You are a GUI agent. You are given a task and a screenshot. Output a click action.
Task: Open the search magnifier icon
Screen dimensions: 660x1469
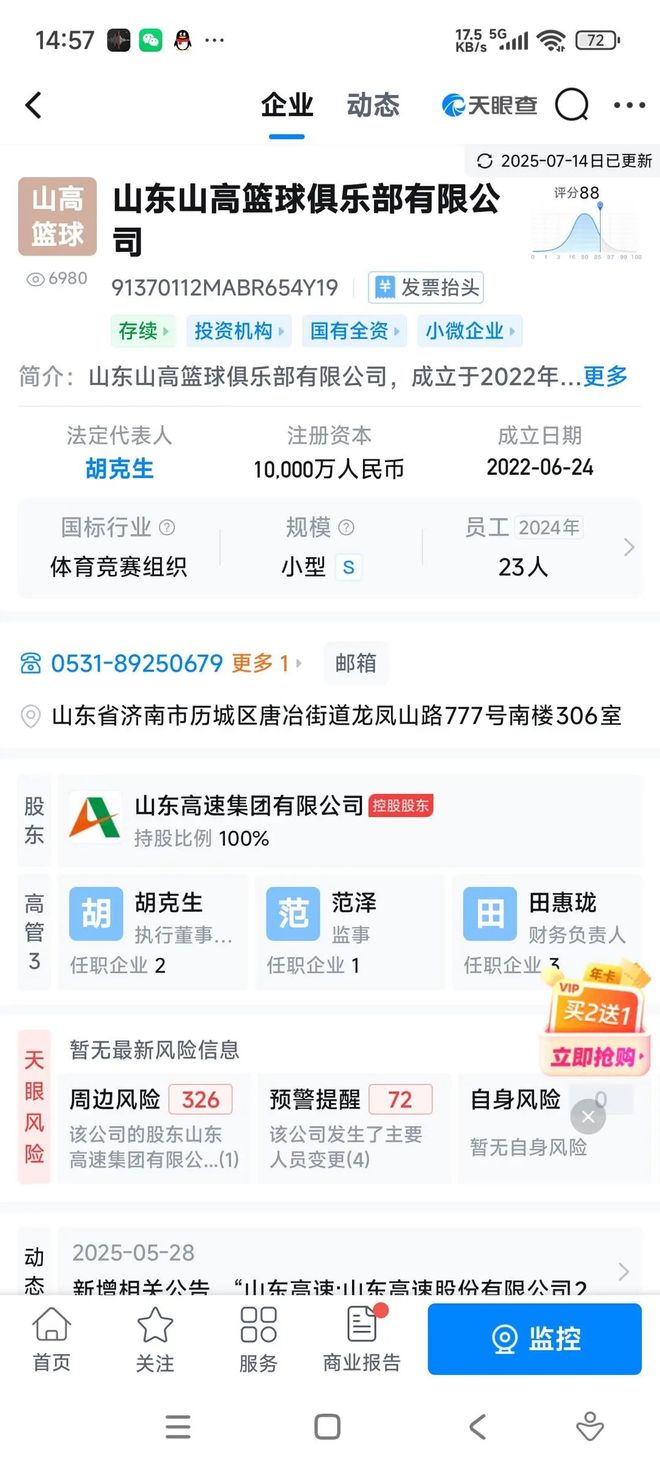point(571,105)
